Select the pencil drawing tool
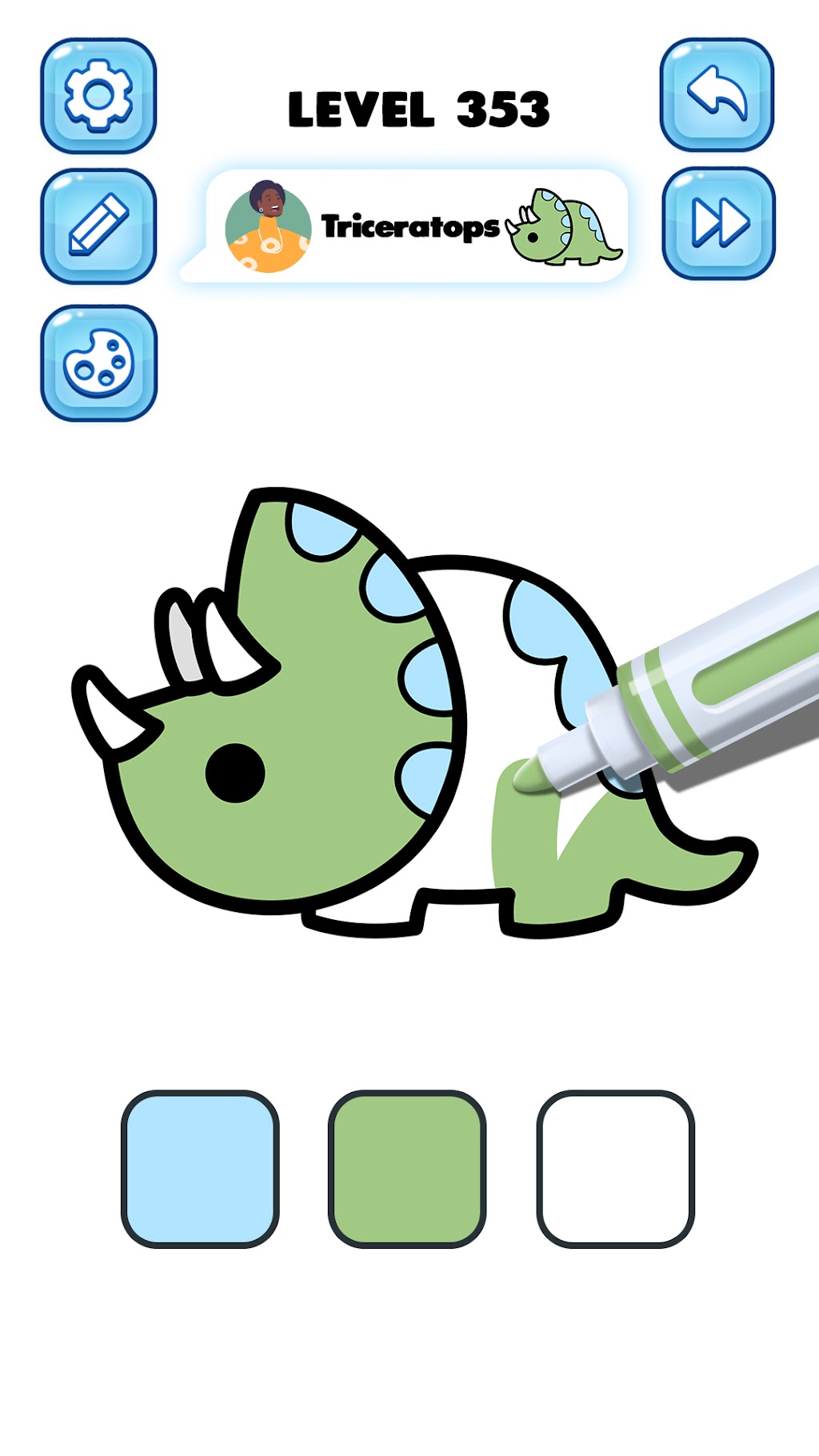Viewport: 819px width, 1456px height. coord(98,226)
